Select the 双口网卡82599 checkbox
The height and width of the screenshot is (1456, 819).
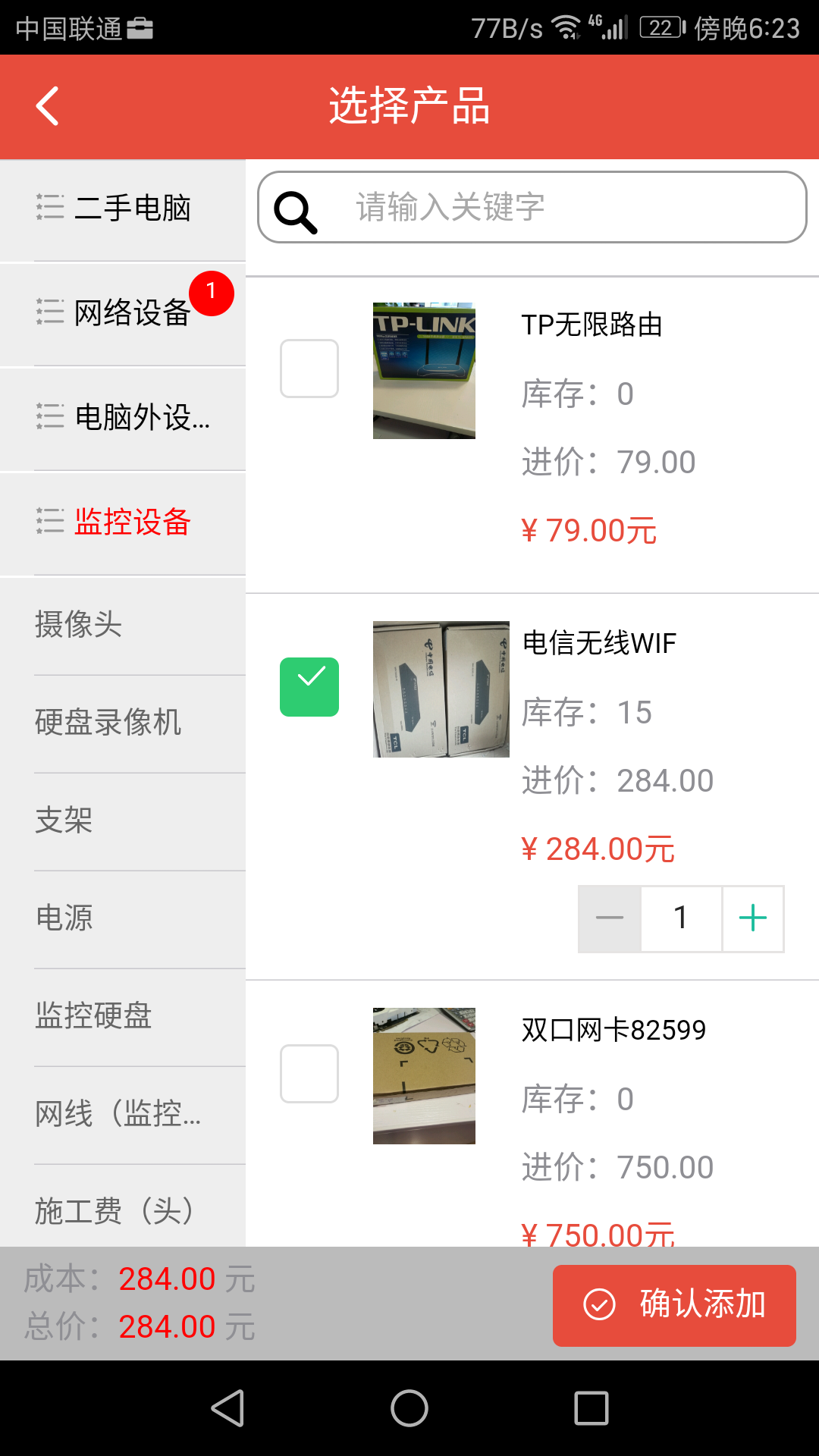point(308,1075)
